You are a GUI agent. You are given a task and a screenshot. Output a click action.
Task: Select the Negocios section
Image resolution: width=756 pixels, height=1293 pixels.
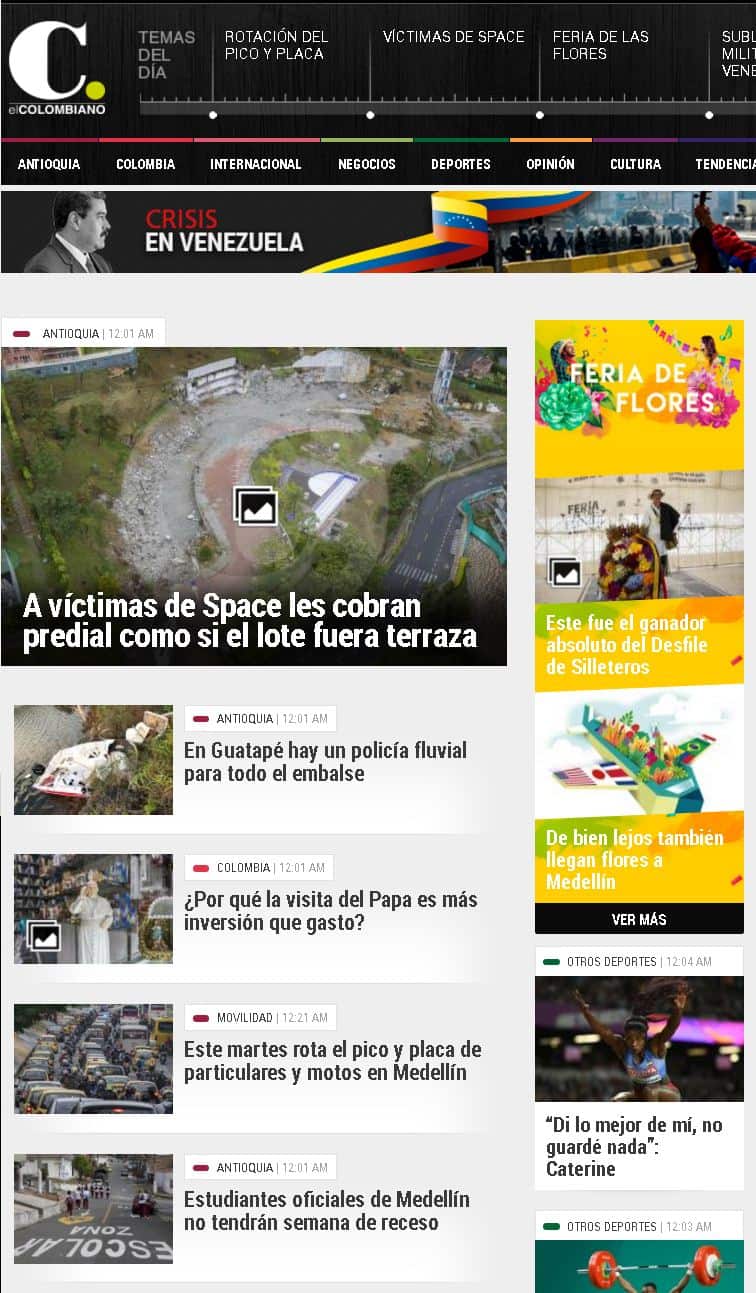[366, 164]
